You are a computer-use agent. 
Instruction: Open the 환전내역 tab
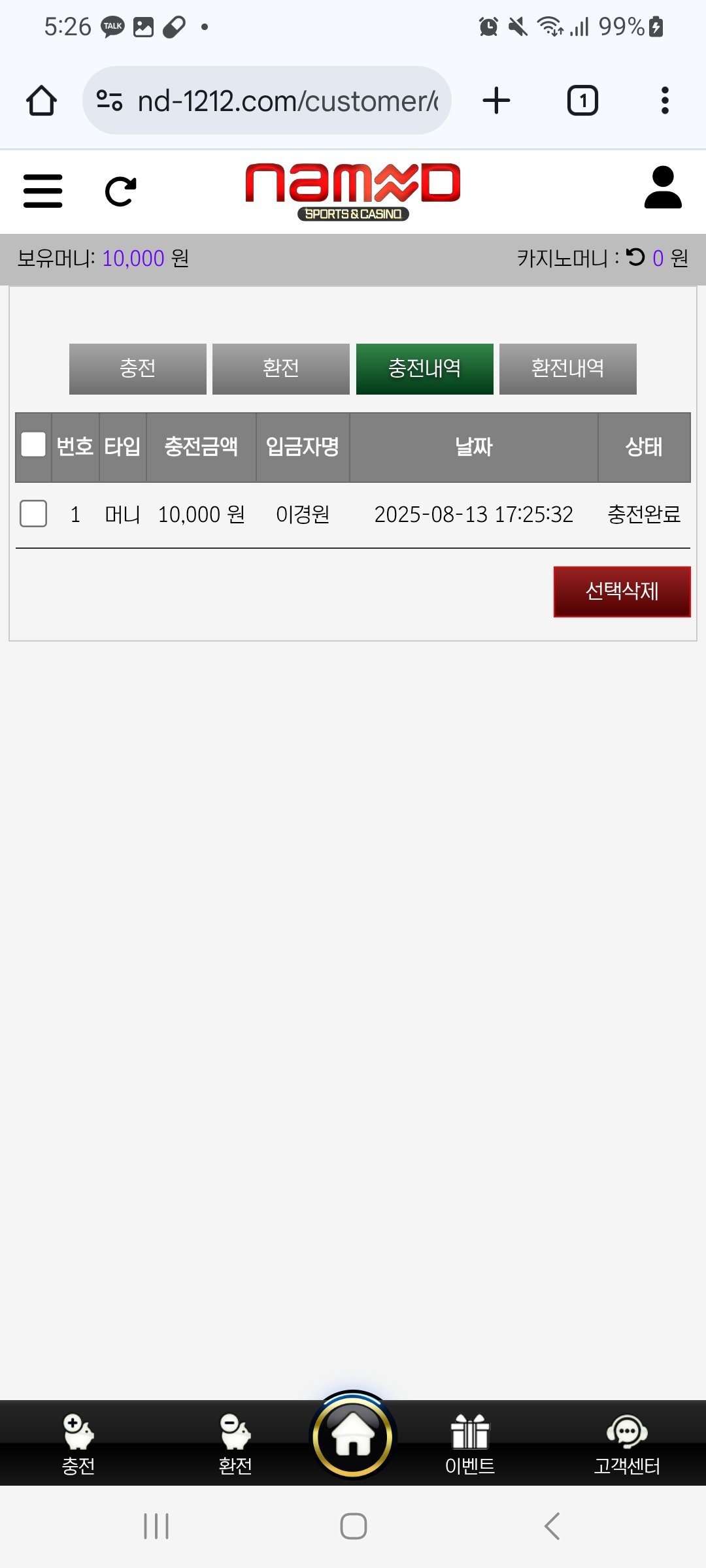tap(567, 369)
